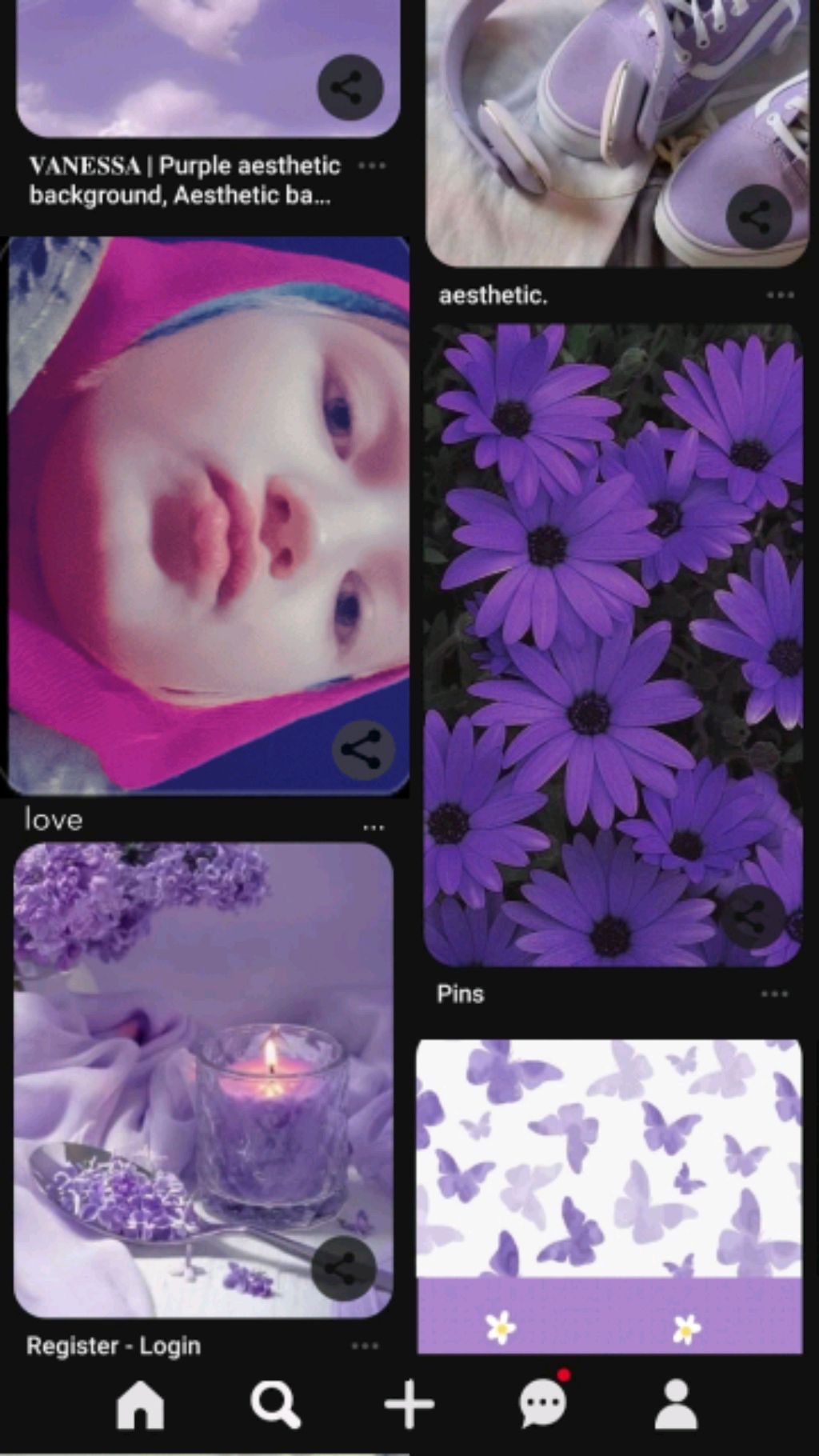The height and width of the screenshot is (1456, 819).
Task: Share the Register - Login candle pin
Action: coord(343,1268)
